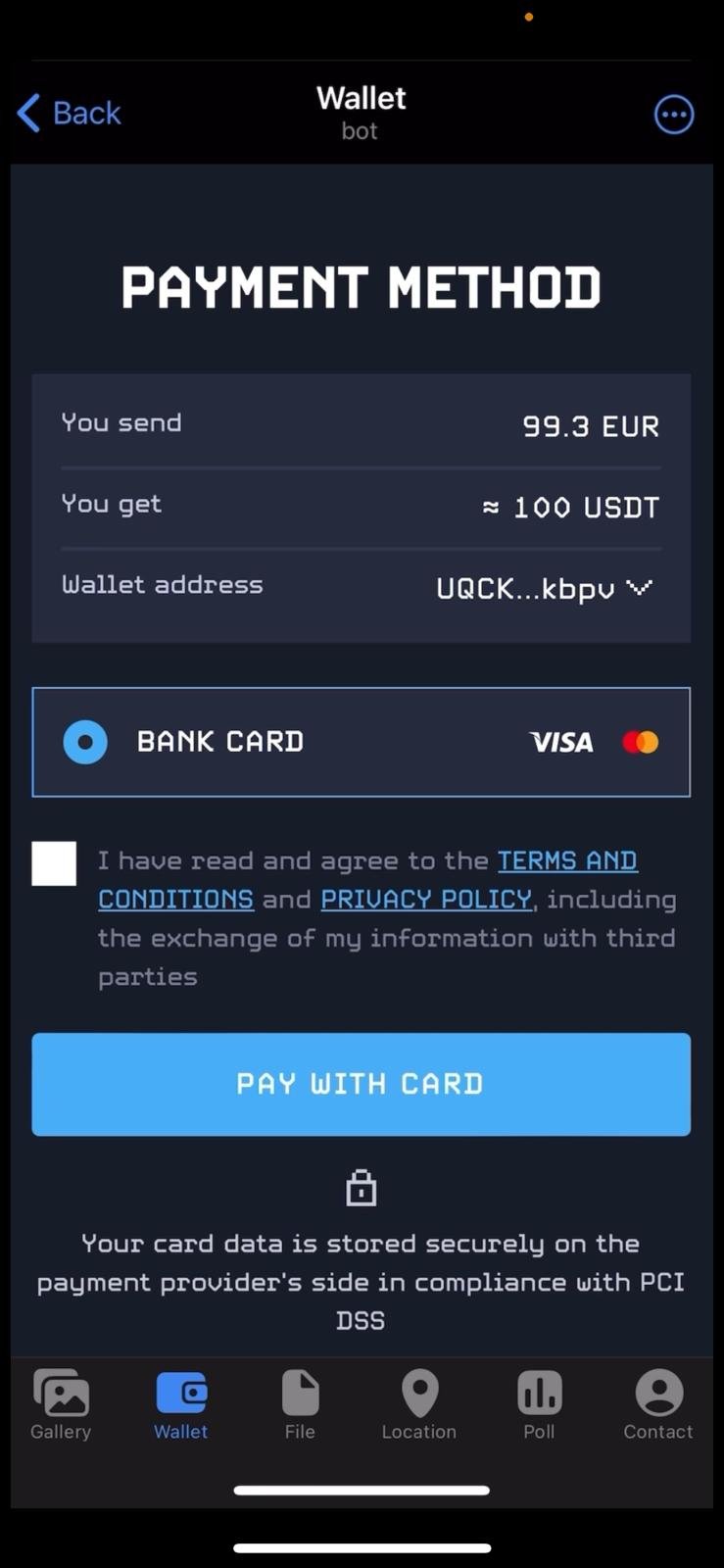Open the Terms and Conditions link
This screenshot has height=1568, width=724.
pos(566,860)
